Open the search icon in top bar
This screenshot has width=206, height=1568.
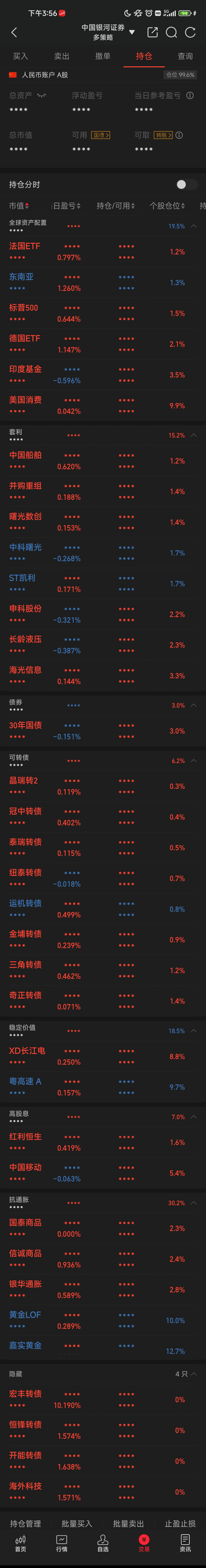tap(171, 32)
